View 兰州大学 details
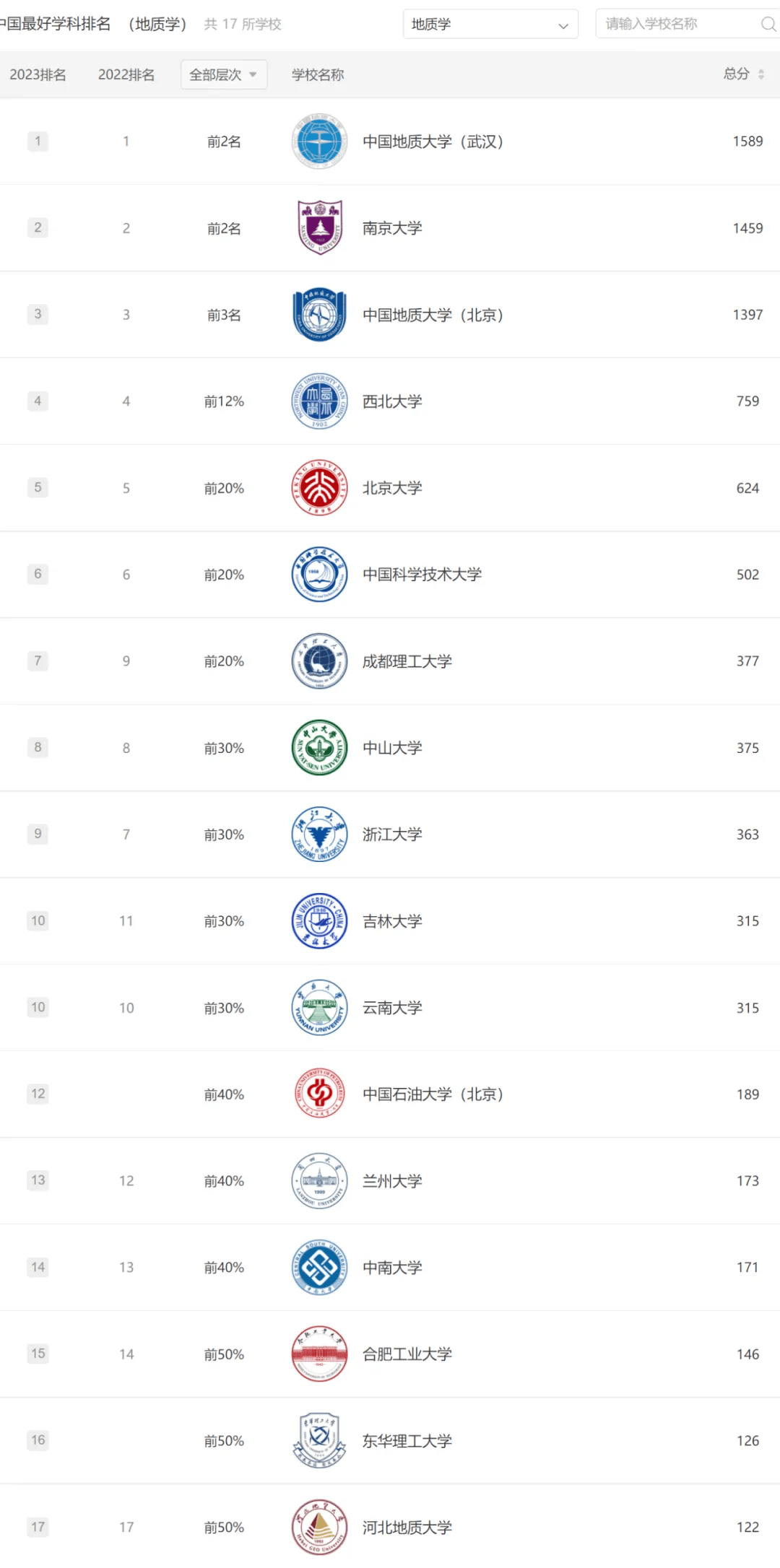 (x=392, y=1181)
